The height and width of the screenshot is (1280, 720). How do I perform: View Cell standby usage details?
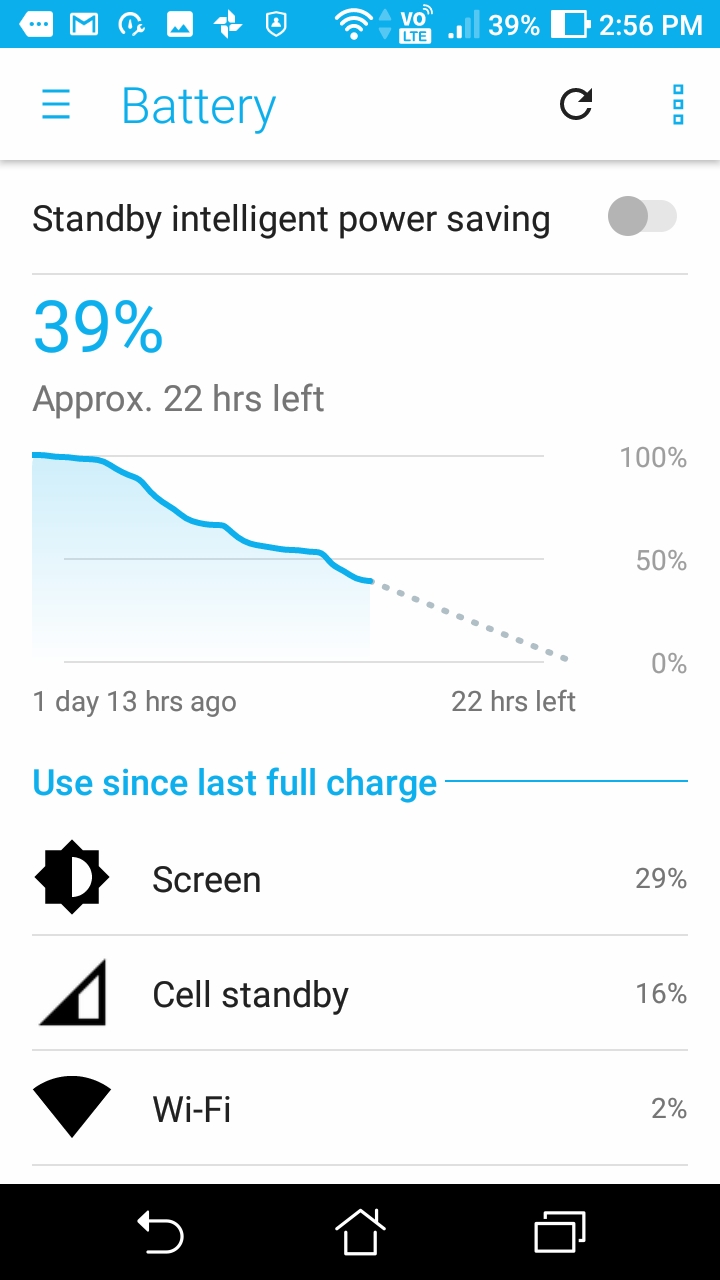[360, 993]
